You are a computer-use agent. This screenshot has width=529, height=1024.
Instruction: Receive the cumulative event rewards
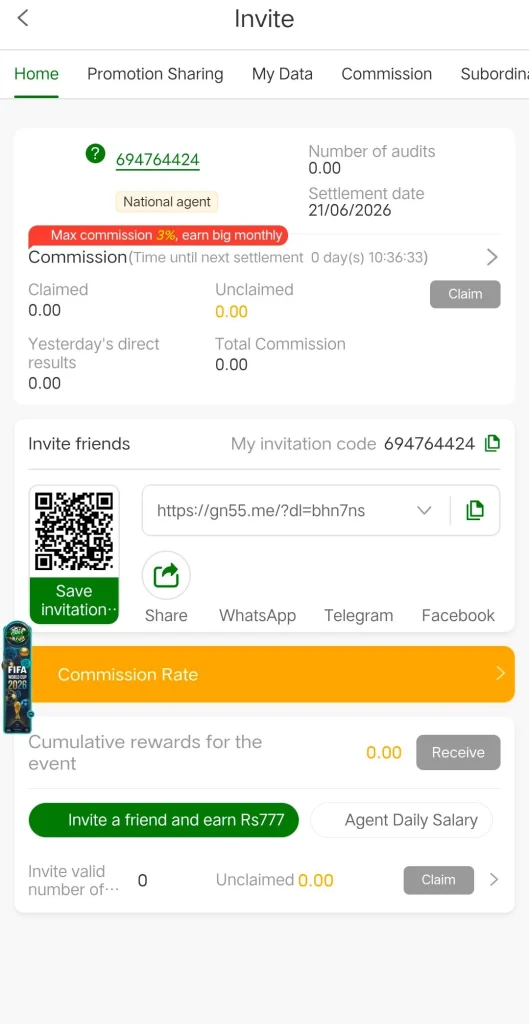click(458, 752)
